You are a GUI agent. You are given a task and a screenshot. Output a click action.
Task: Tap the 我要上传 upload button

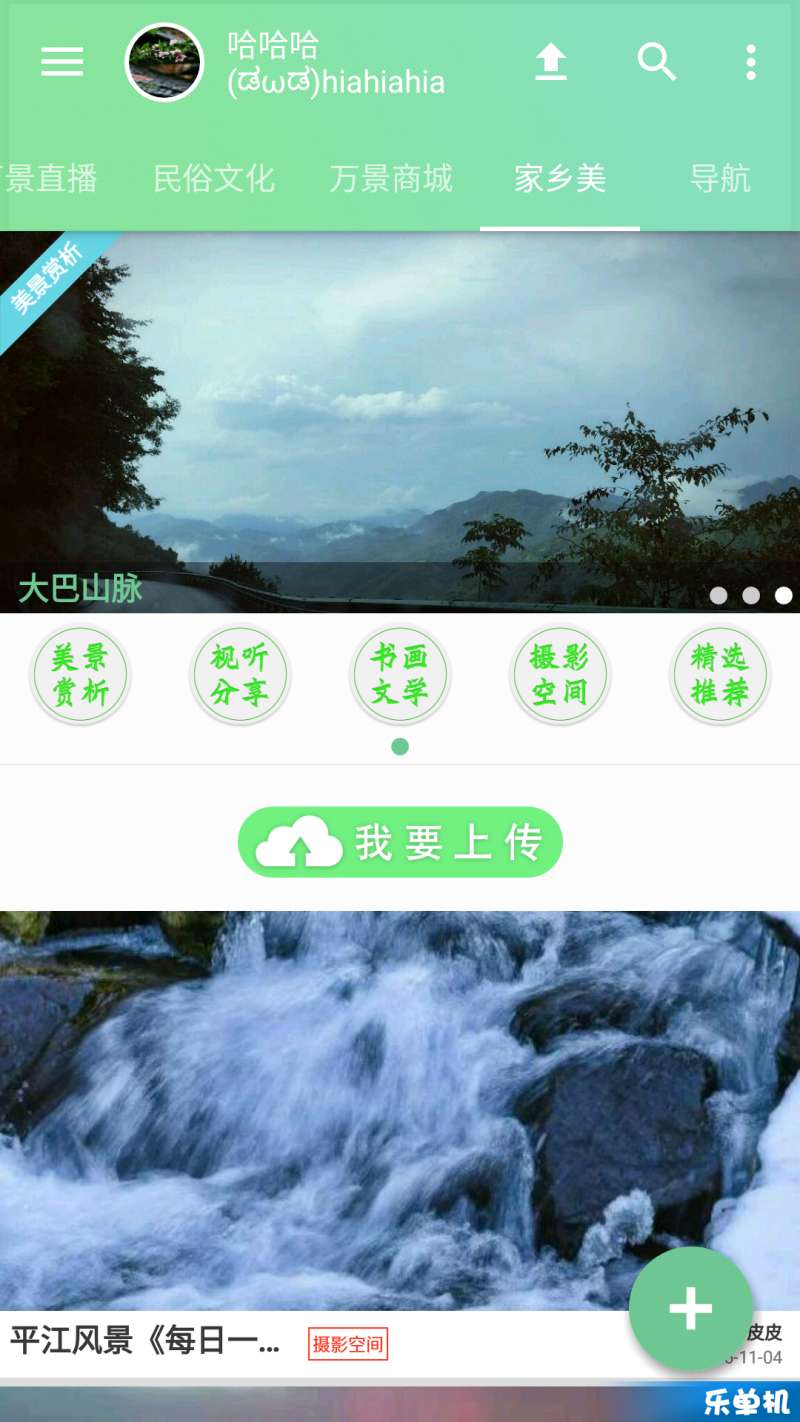tap(400, 842)
